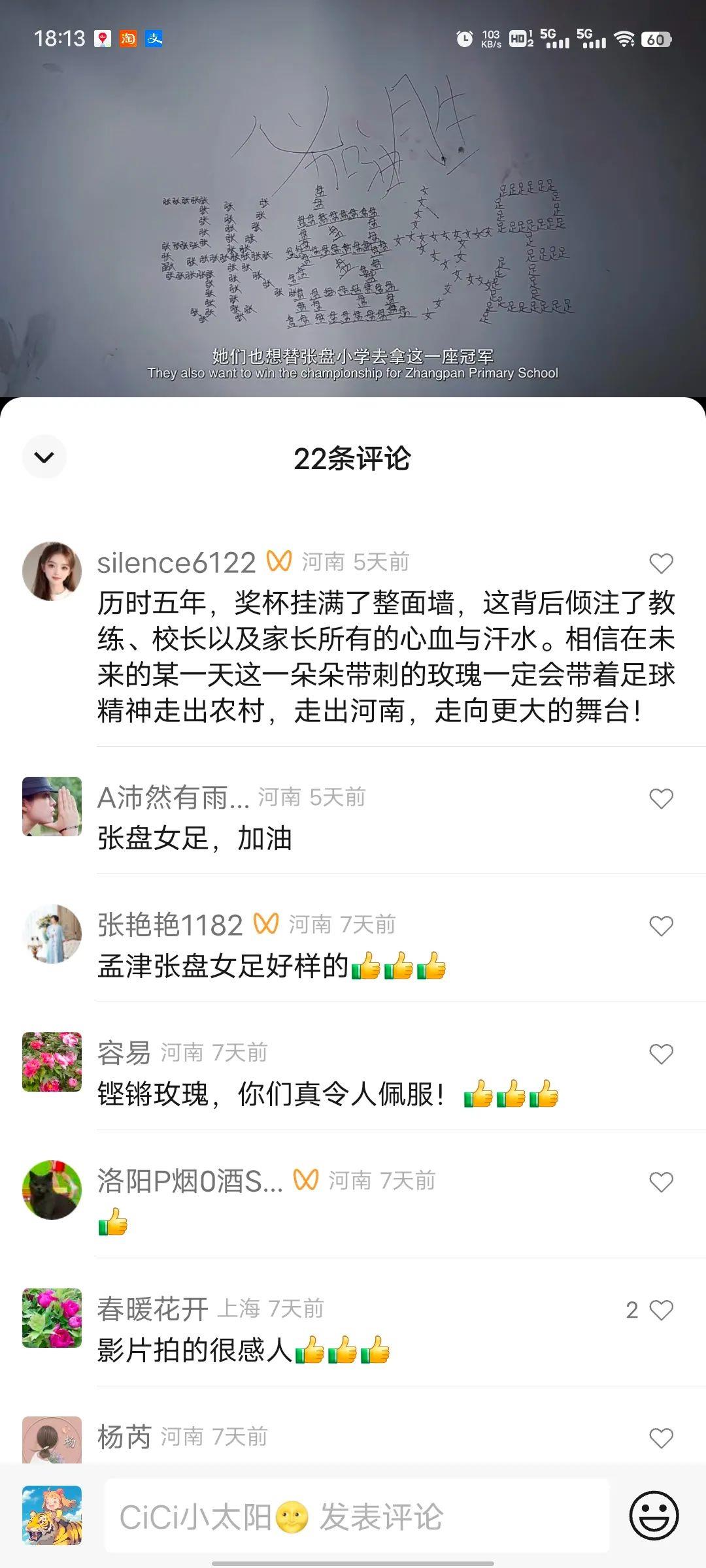Like A沛然有雨's comment
706x1568 pixels.
click(x=661, y=798)
